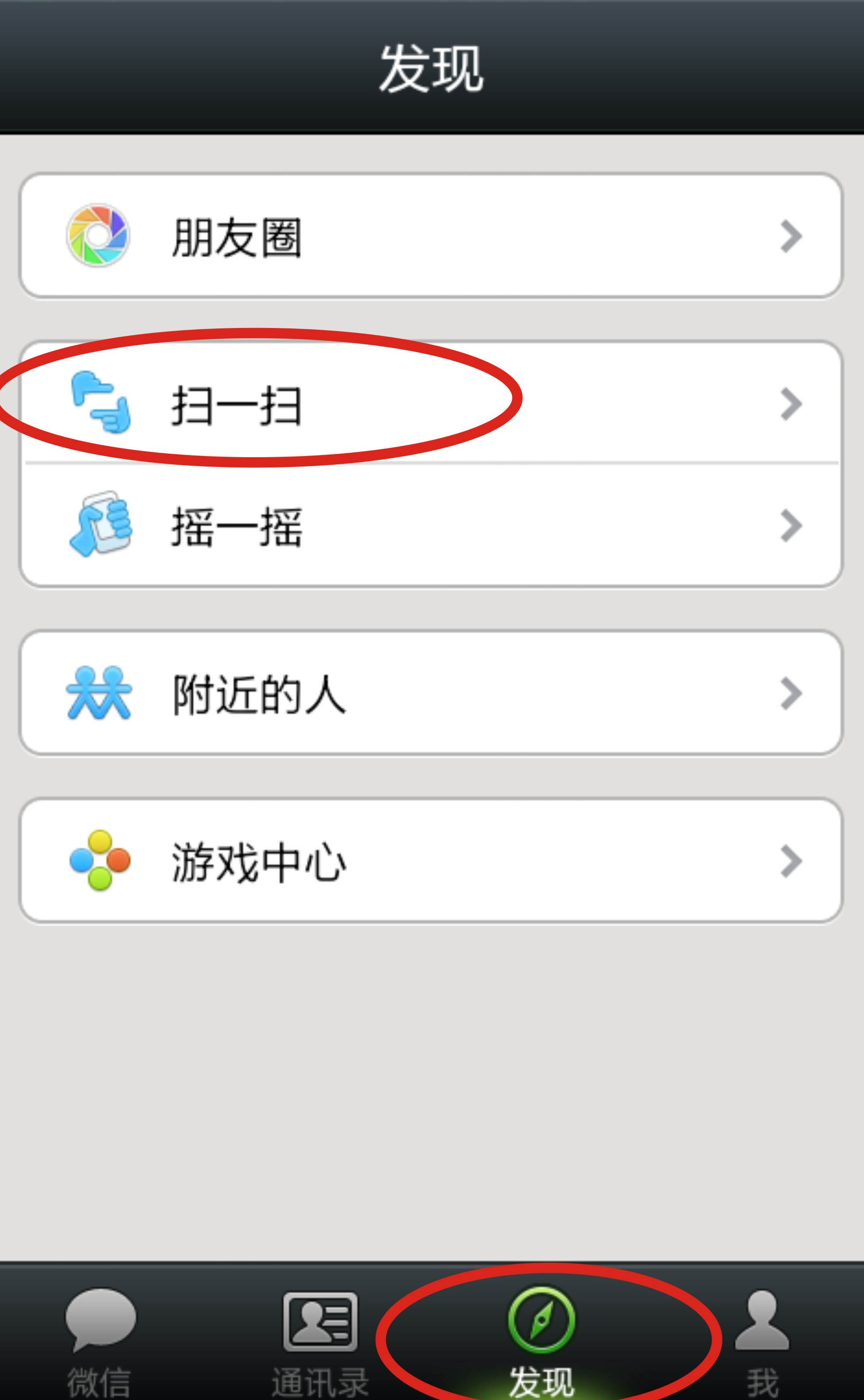
Task: Open 扫一扫 scanner
Action: click(x=432, y=402)
